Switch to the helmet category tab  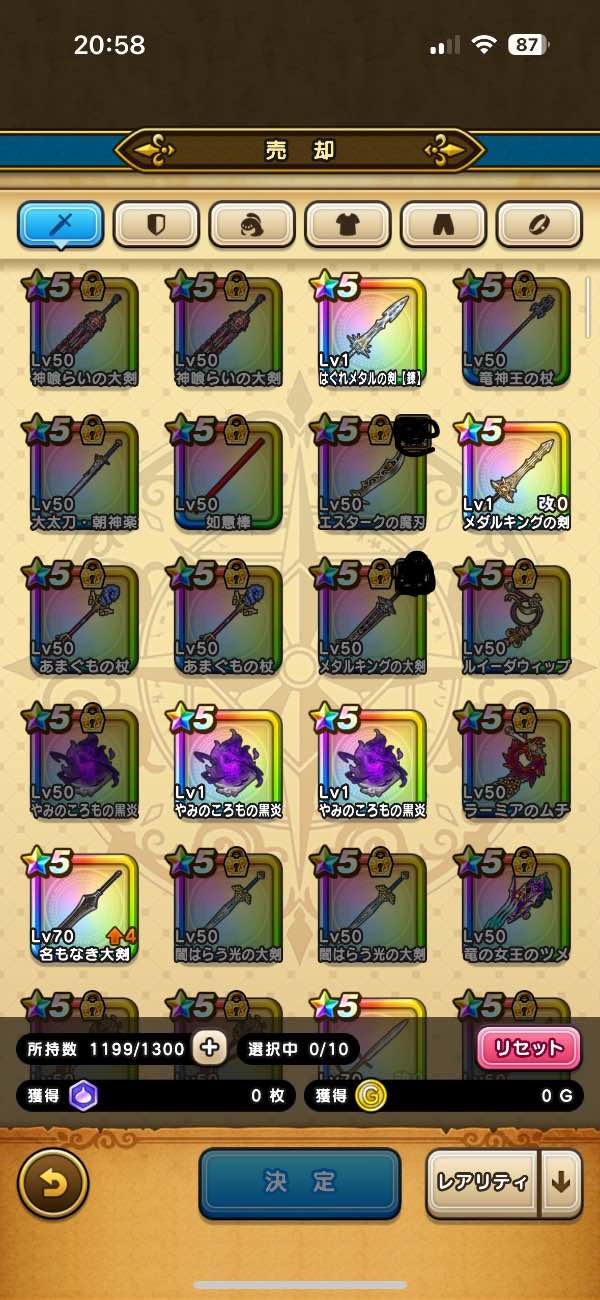click(252, 225)
